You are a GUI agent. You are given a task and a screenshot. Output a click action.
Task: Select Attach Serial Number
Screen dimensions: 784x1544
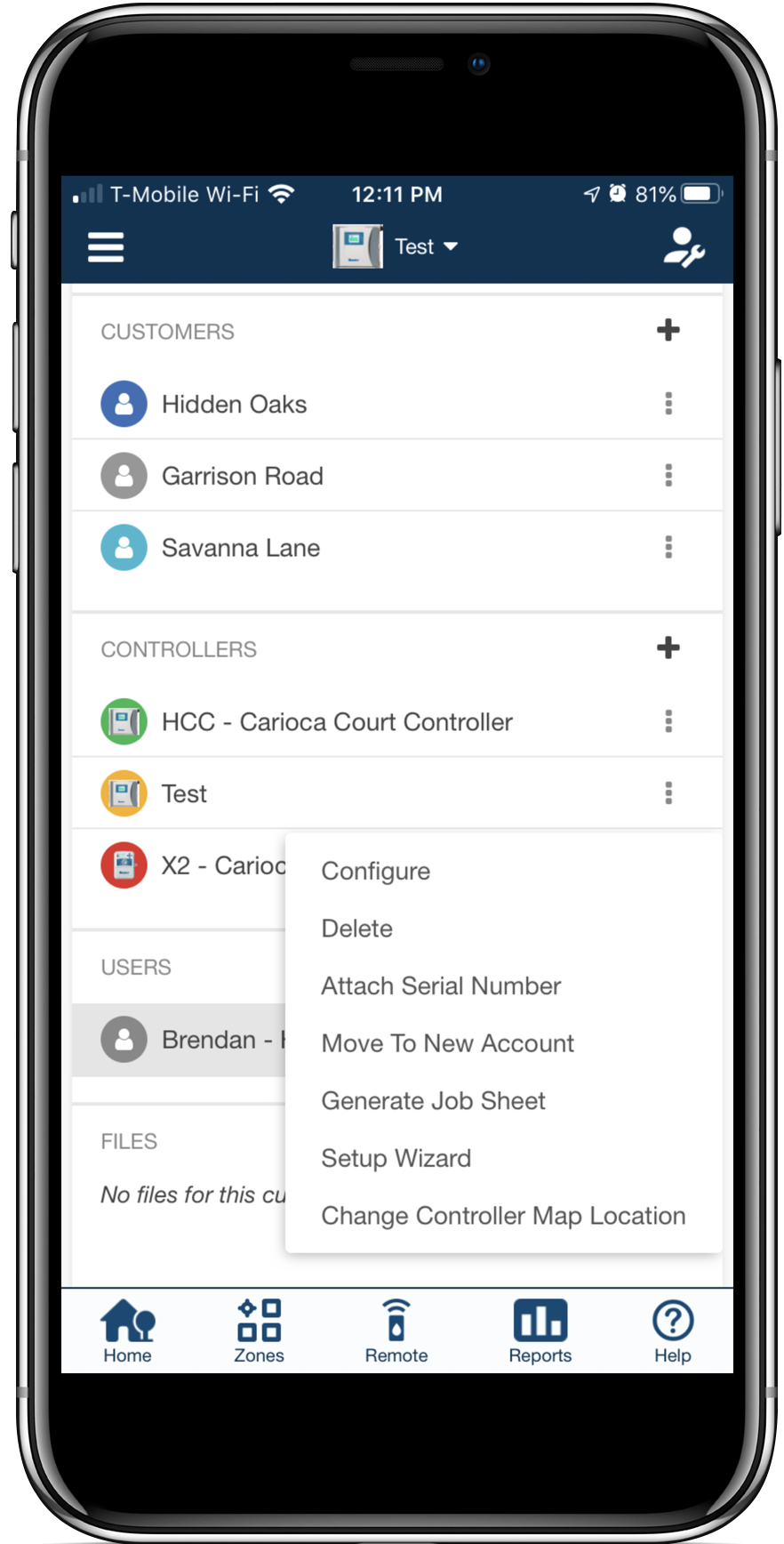coord(441,985)
